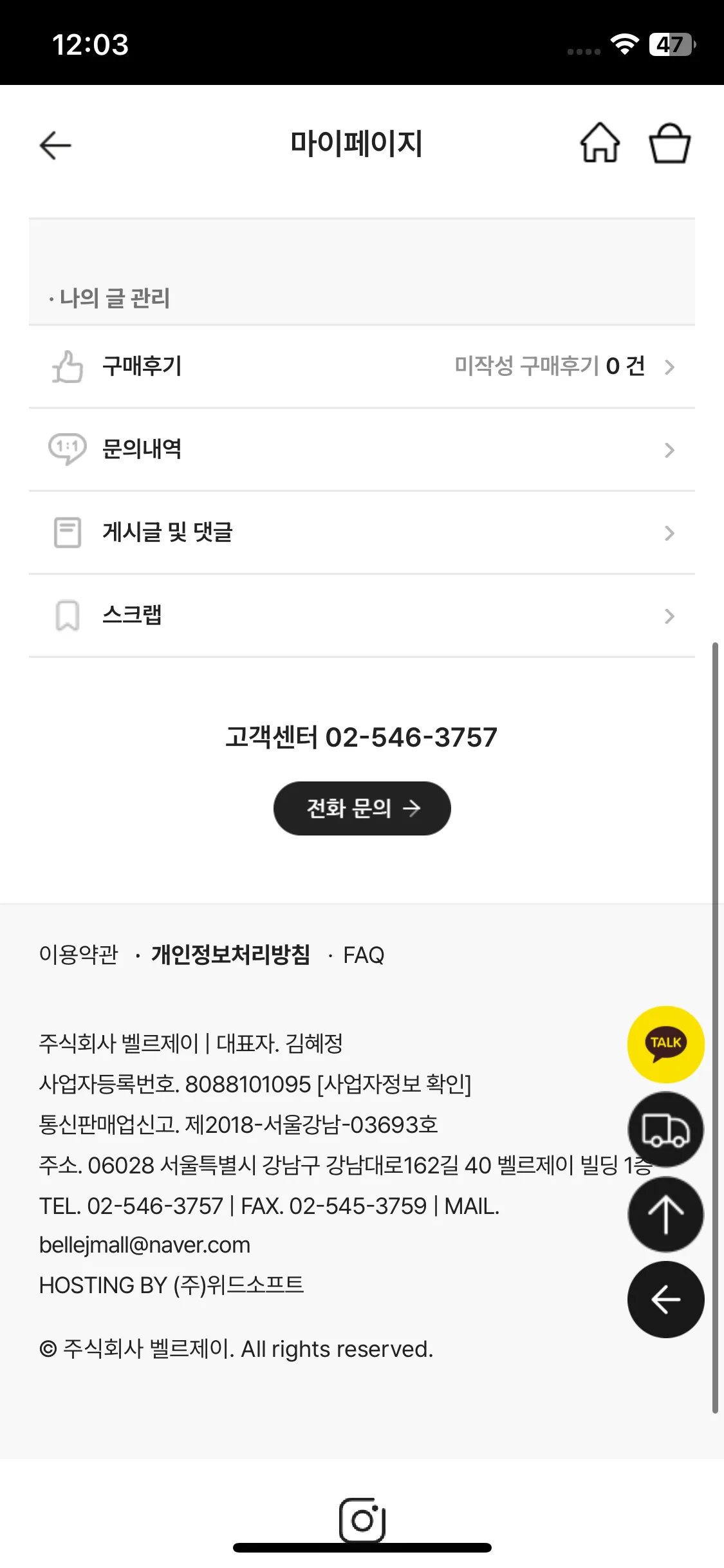
Task: Open the delivery truck floating button
Action: [x=665, y=1130]
